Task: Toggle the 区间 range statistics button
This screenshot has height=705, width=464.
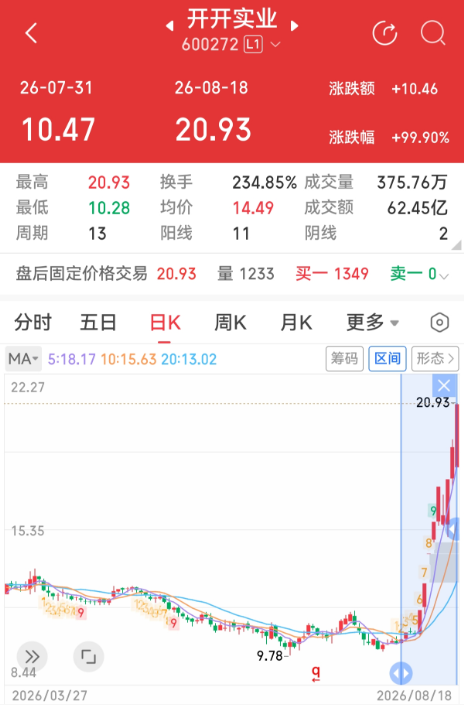Action: pos(388,358)
